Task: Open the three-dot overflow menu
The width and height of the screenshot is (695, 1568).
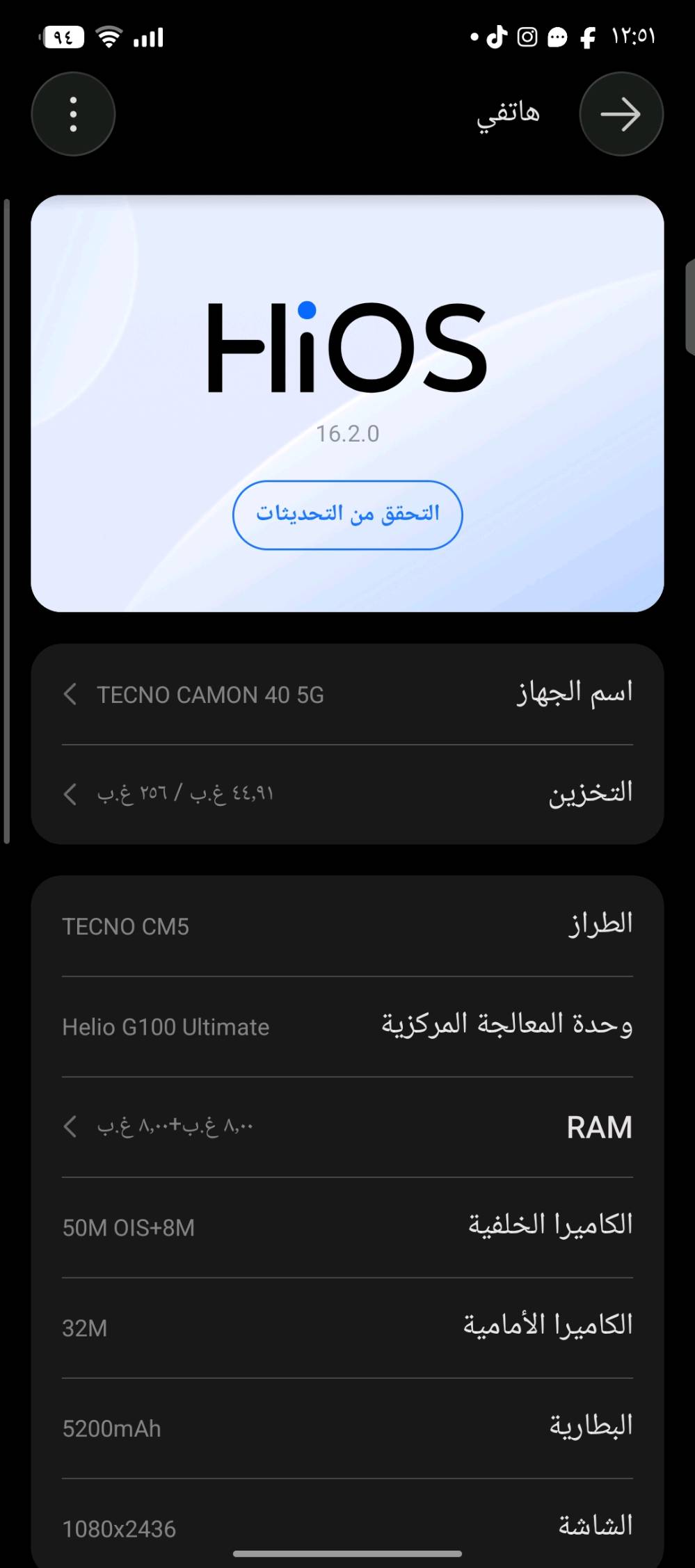Action: (73, 114)
